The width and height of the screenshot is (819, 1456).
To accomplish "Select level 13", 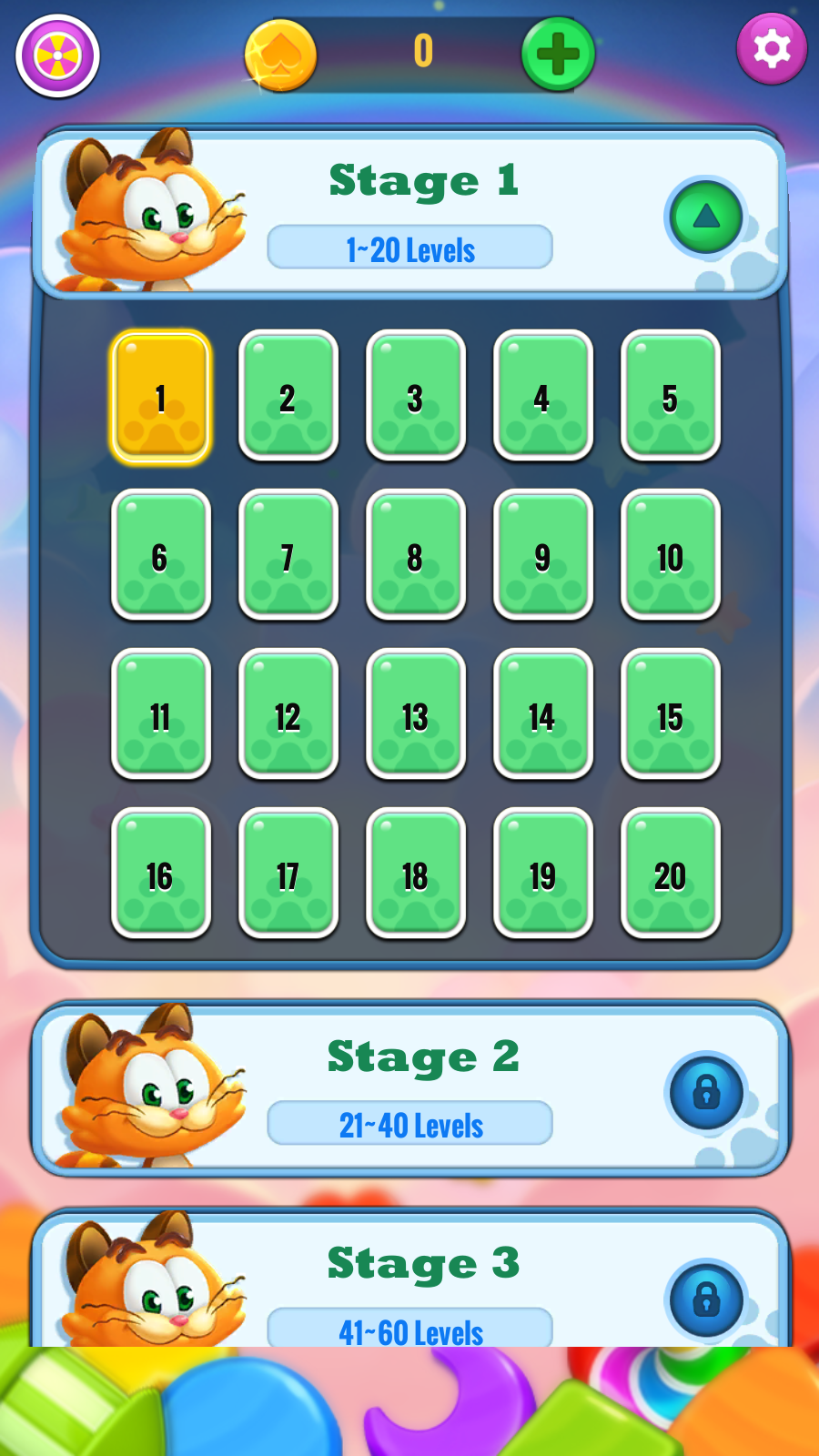I will click(415, 715).
